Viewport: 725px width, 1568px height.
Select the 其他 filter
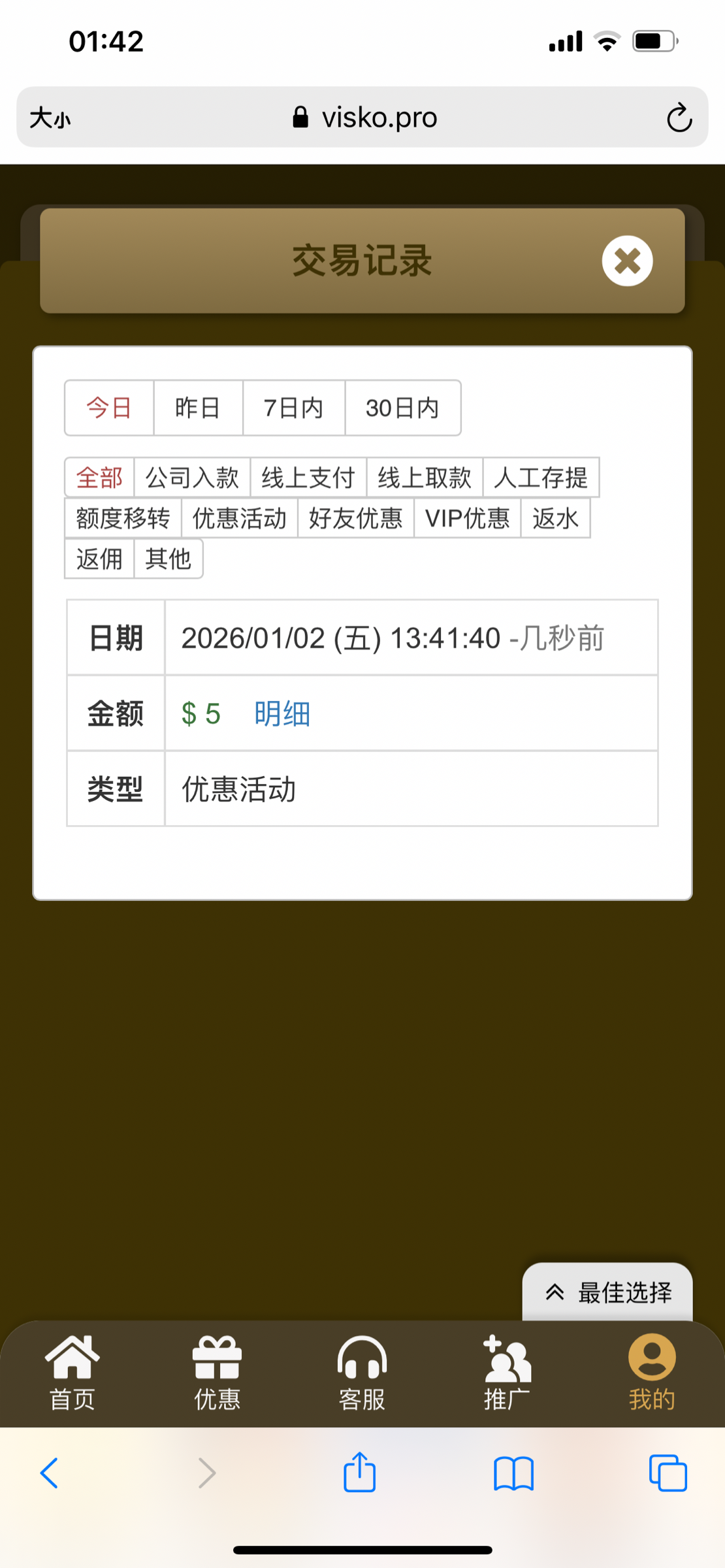click(168, 559)
